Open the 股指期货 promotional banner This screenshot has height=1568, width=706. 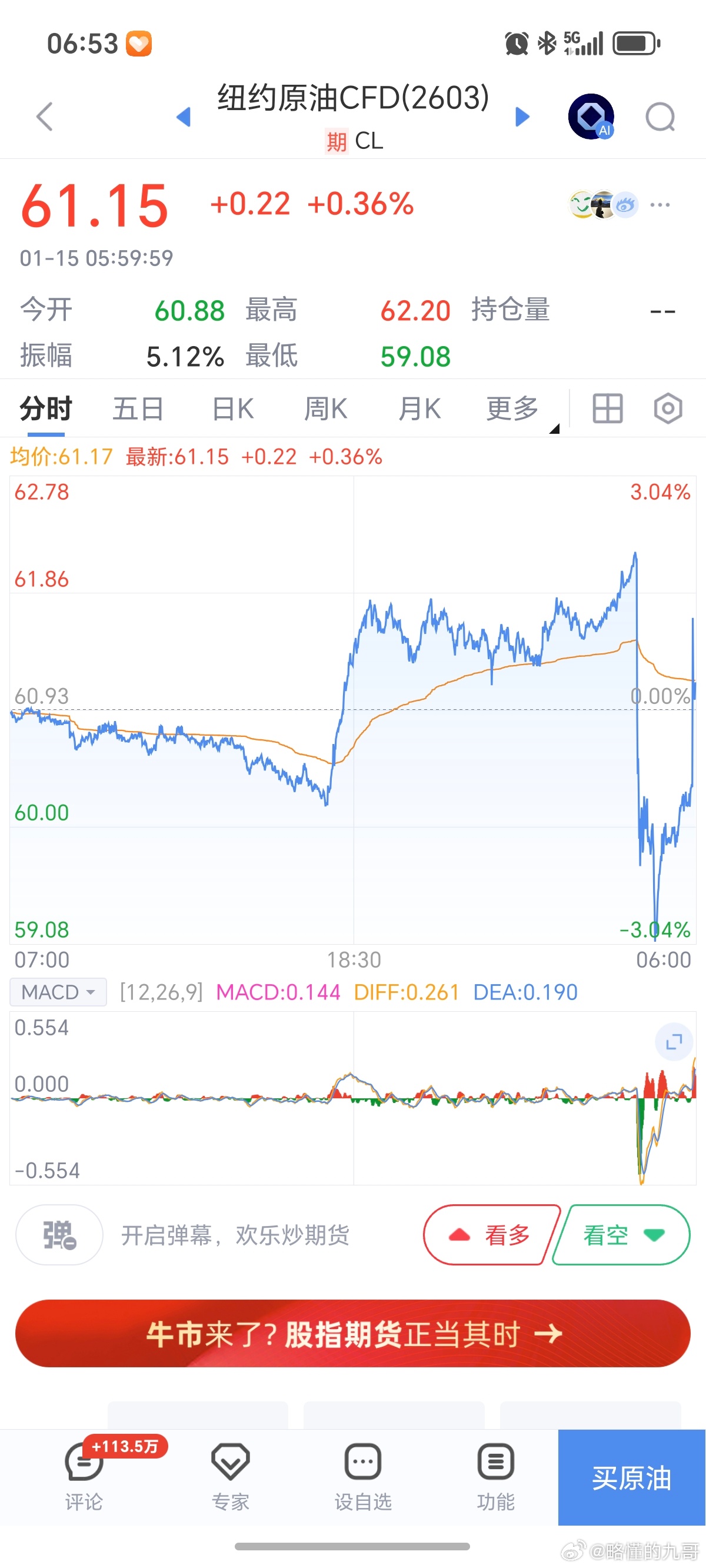tap(353, 1335)
